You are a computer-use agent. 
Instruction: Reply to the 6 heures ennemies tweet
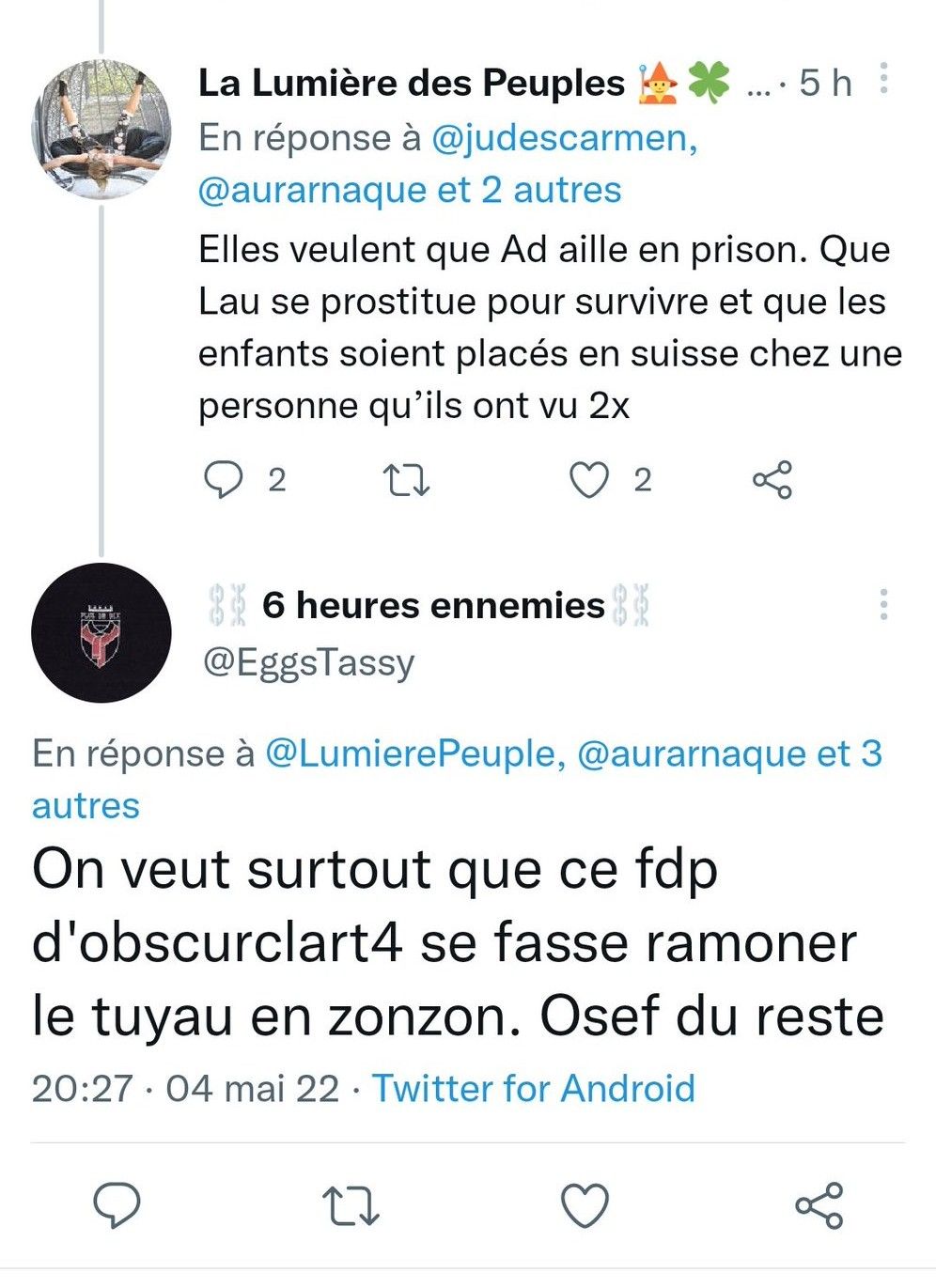point(117,1205)
